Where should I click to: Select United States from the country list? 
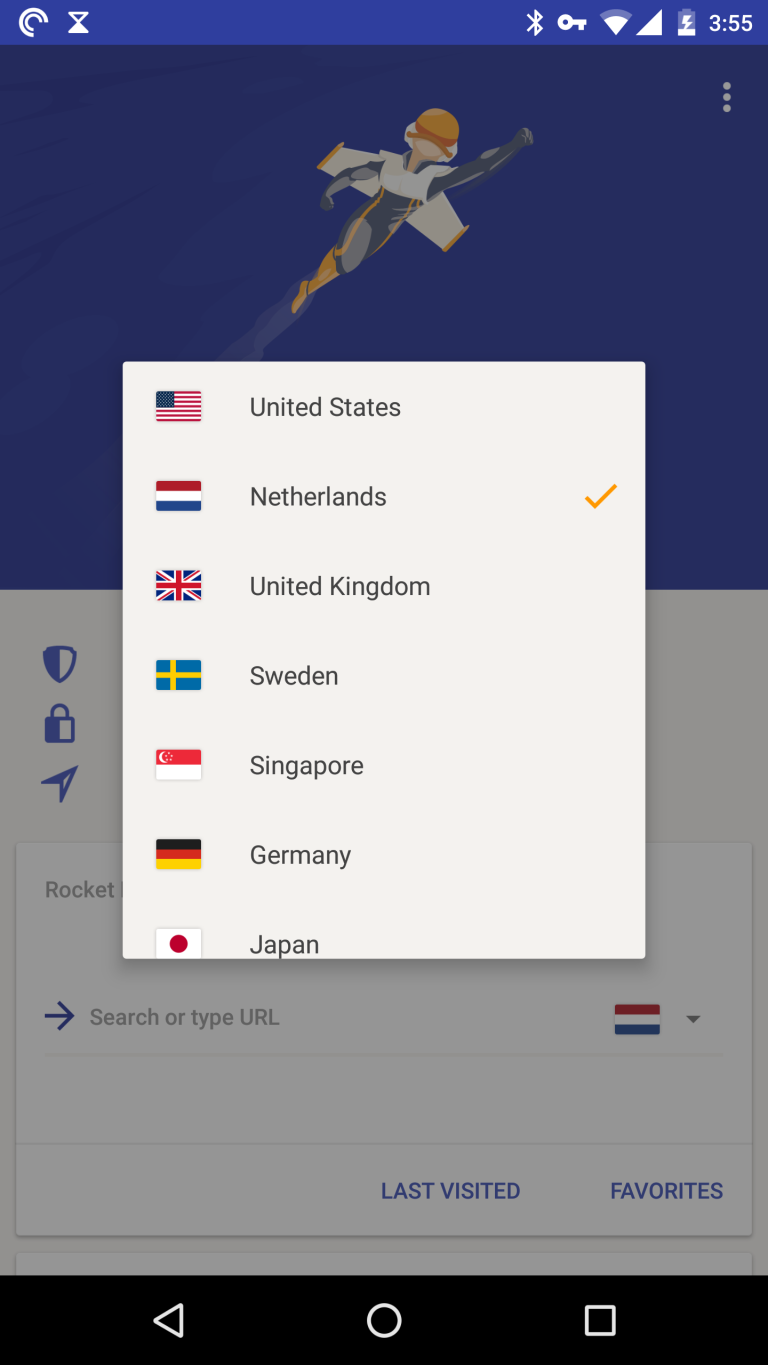[384, 407]
